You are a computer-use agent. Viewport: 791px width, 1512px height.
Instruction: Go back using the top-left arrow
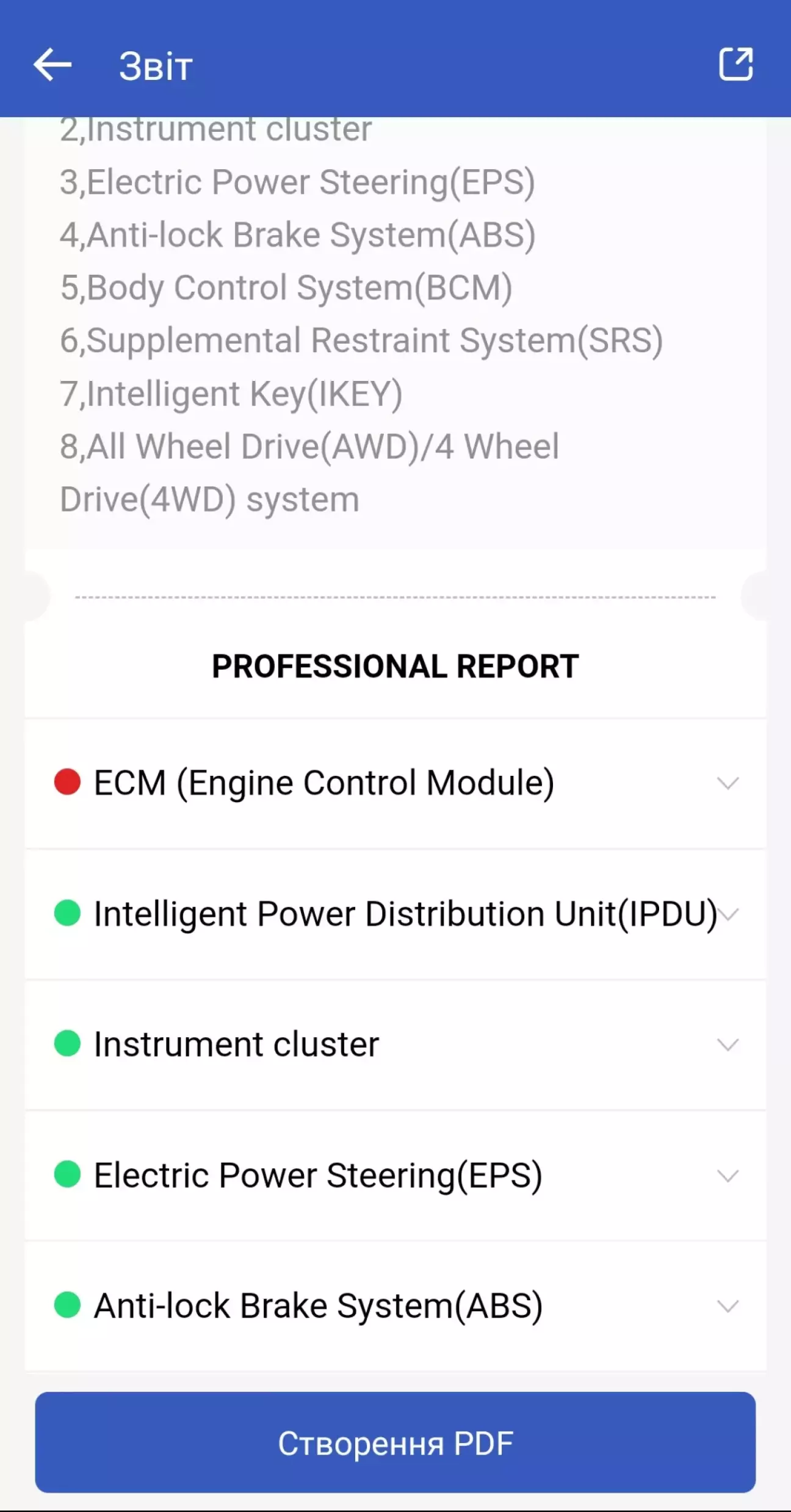tap(52, 65)
